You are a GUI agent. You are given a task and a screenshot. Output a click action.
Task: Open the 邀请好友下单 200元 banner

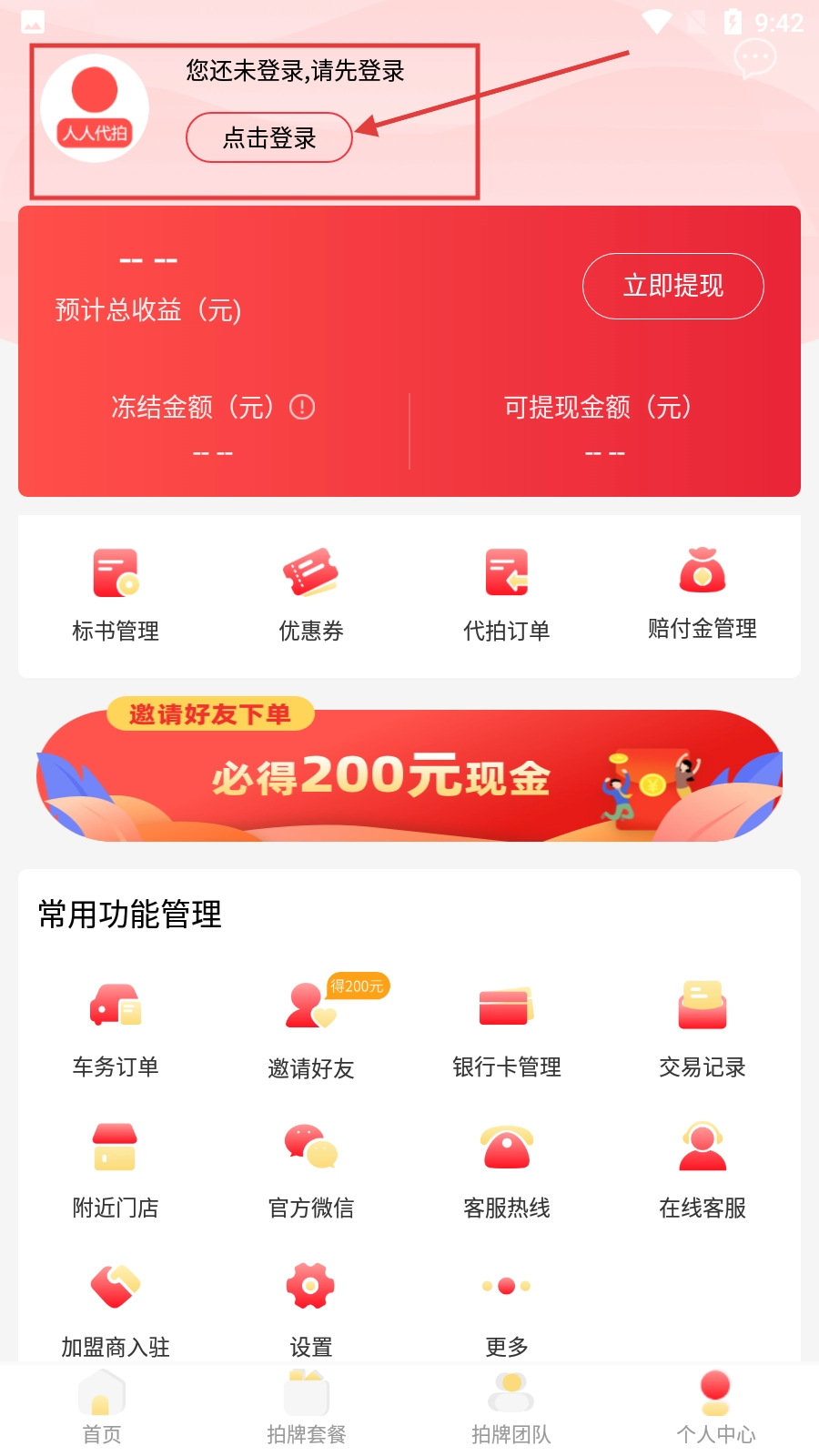click(409, 773)
